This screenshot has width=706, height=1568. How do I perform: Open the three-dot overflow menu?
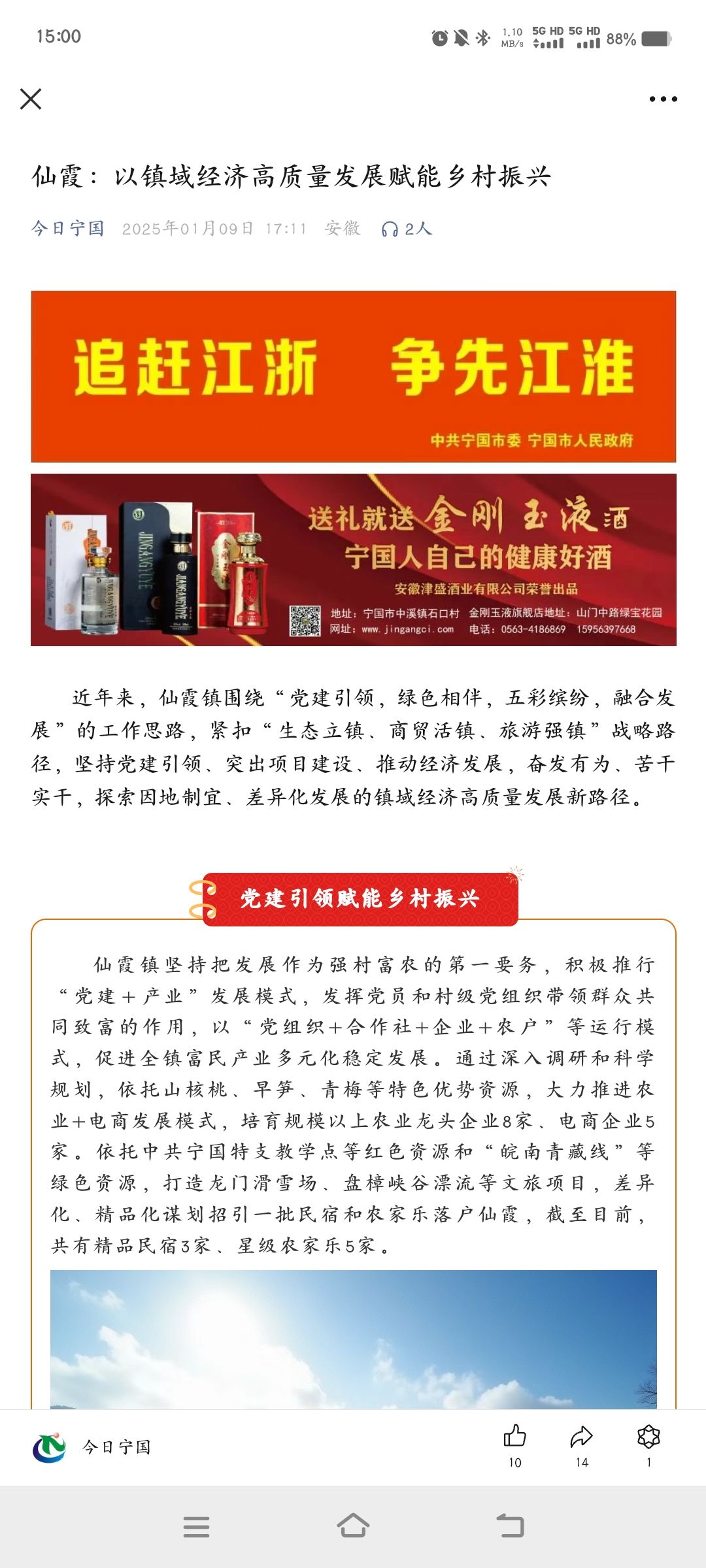coord(663,99)
